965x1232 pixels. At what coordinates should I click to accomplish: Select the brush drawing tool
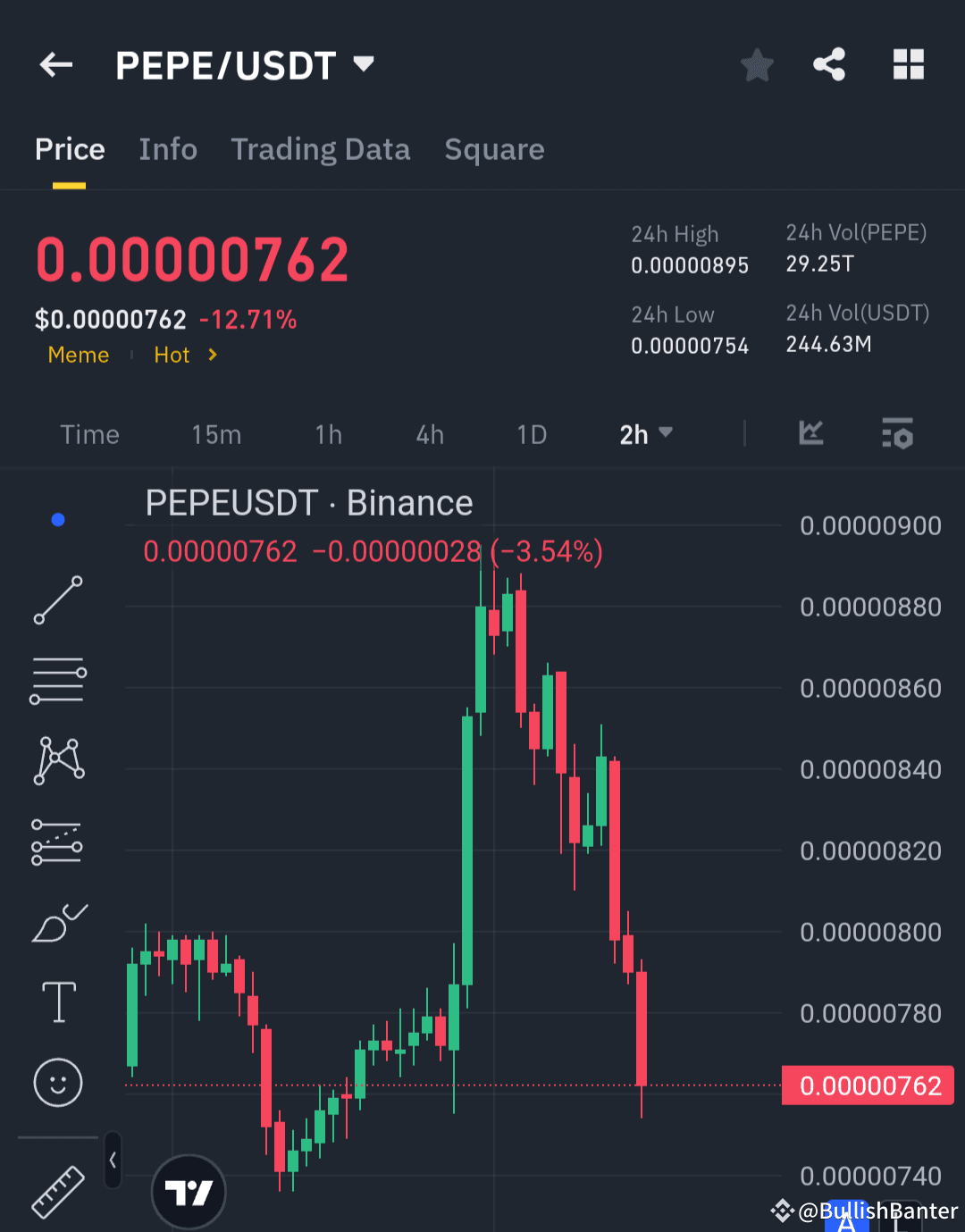coord(57,922)
